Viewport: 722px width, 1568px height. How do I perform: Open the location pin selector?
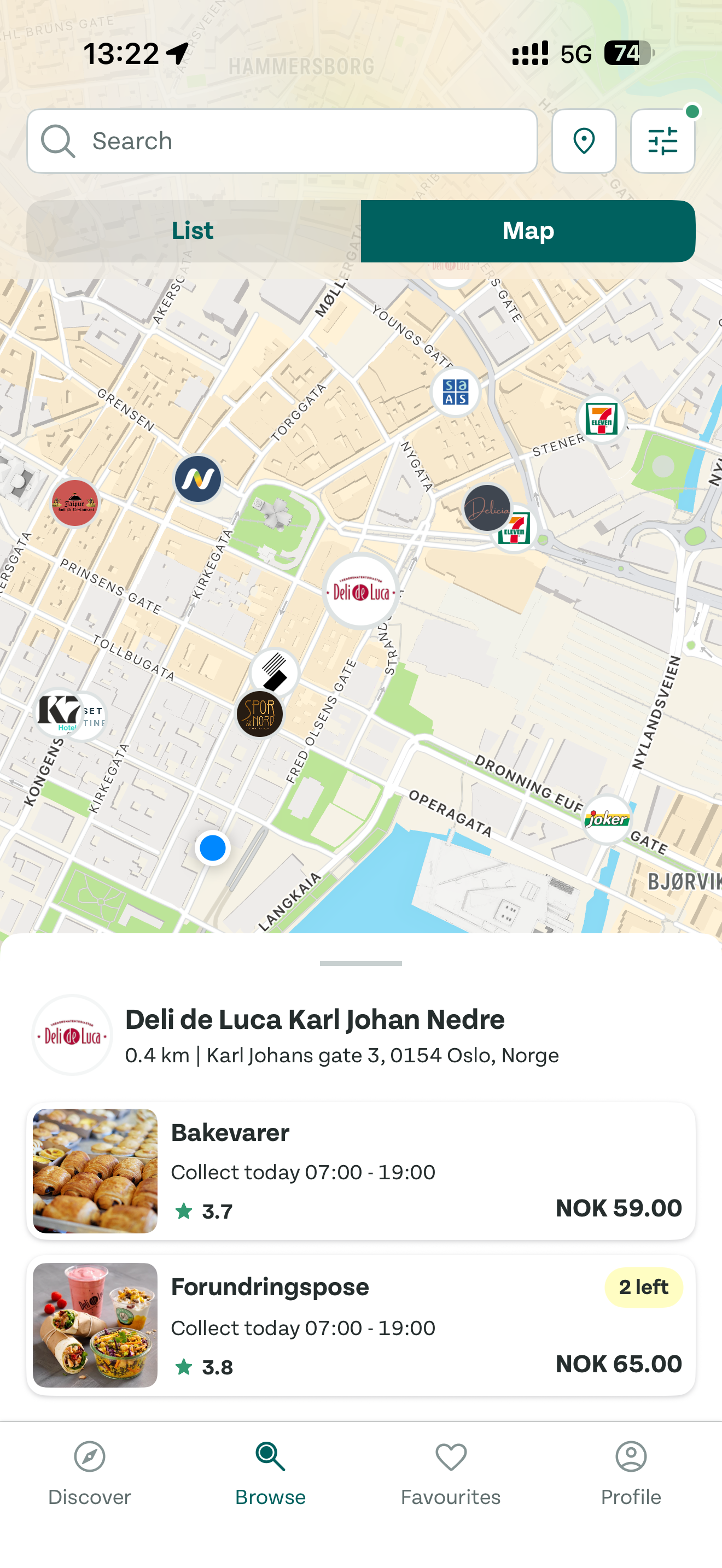click(x=583, y=141)
